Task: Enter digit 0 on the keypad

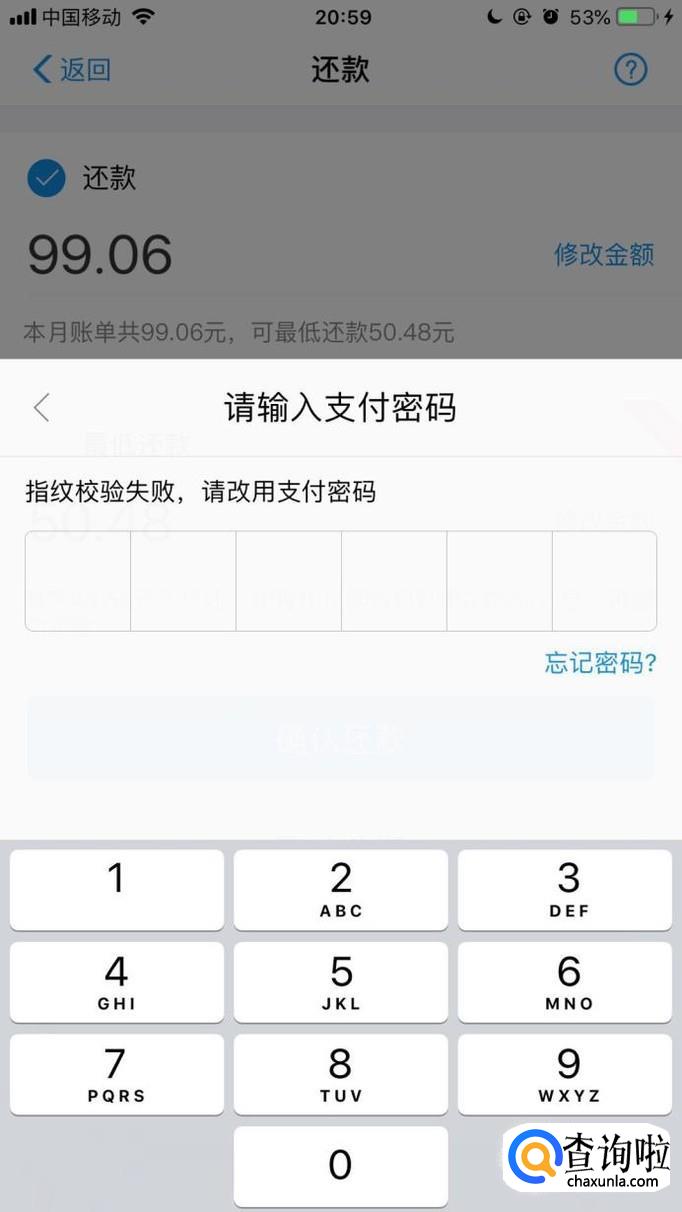Action: point(341,1166)
